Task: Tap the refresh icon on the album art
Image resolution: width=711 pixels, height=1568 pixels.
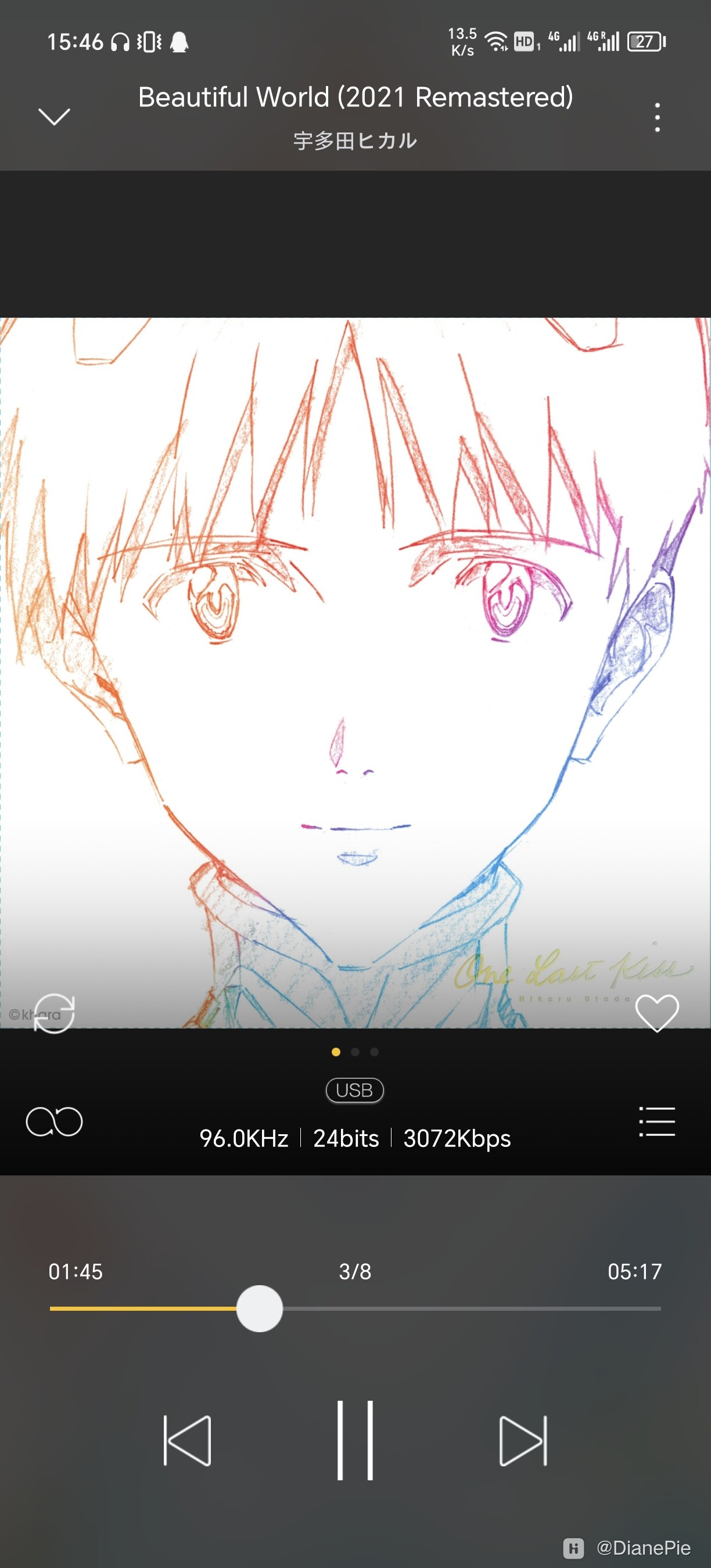Action: click(x=54, y=1013)
